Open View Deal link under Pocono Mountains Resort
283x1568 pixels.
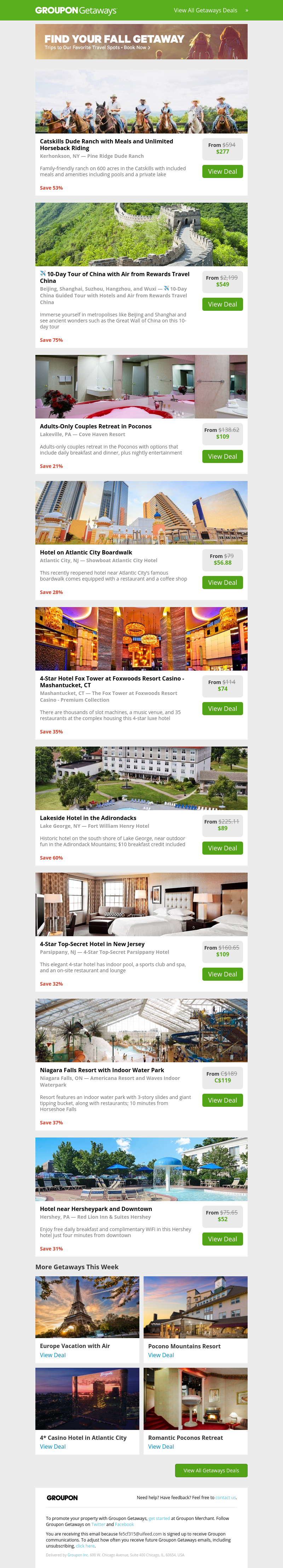161,1355
